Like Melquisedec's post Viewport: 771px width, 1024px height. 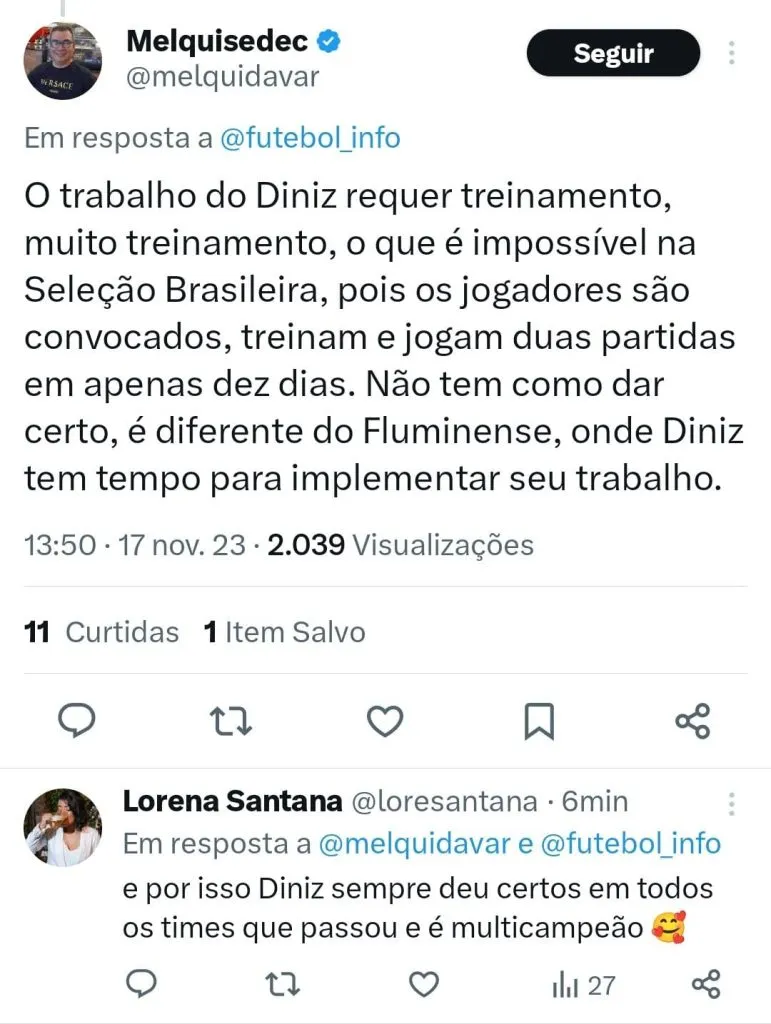[385, 721]
